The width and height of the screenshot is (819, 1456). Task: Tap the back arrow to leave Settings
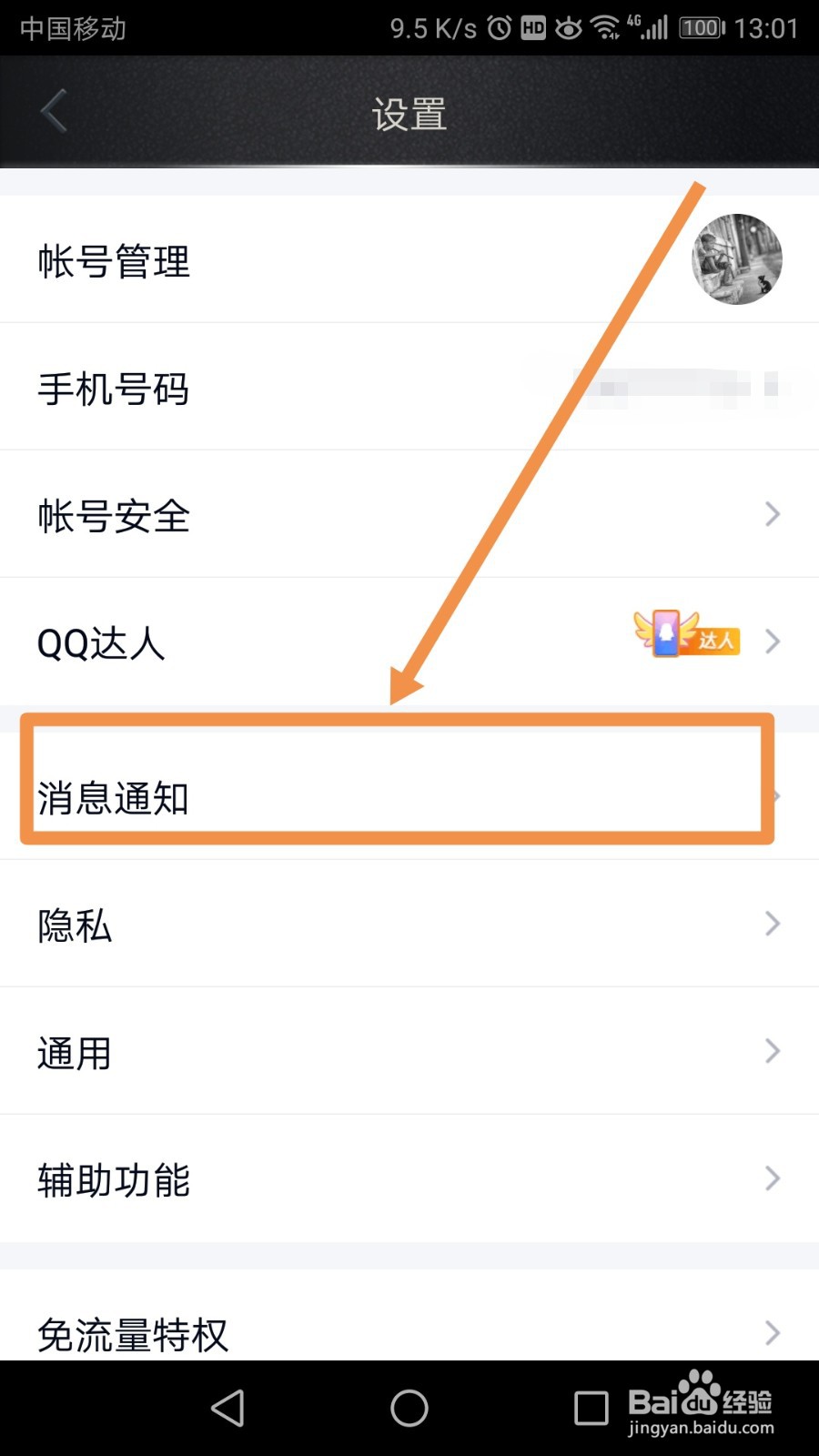coord(53,111)
